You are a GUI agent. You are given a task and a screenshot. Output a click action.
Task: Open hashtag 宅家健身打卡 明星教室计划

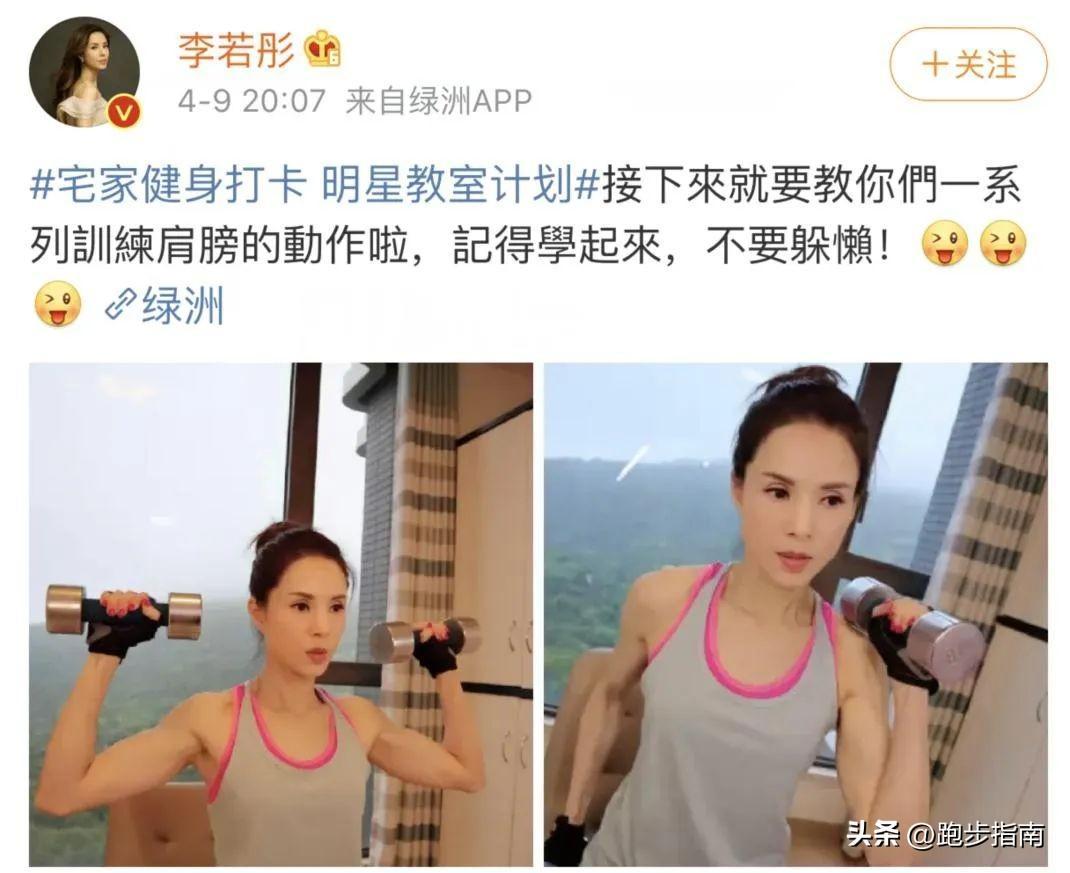coord(314,187)
